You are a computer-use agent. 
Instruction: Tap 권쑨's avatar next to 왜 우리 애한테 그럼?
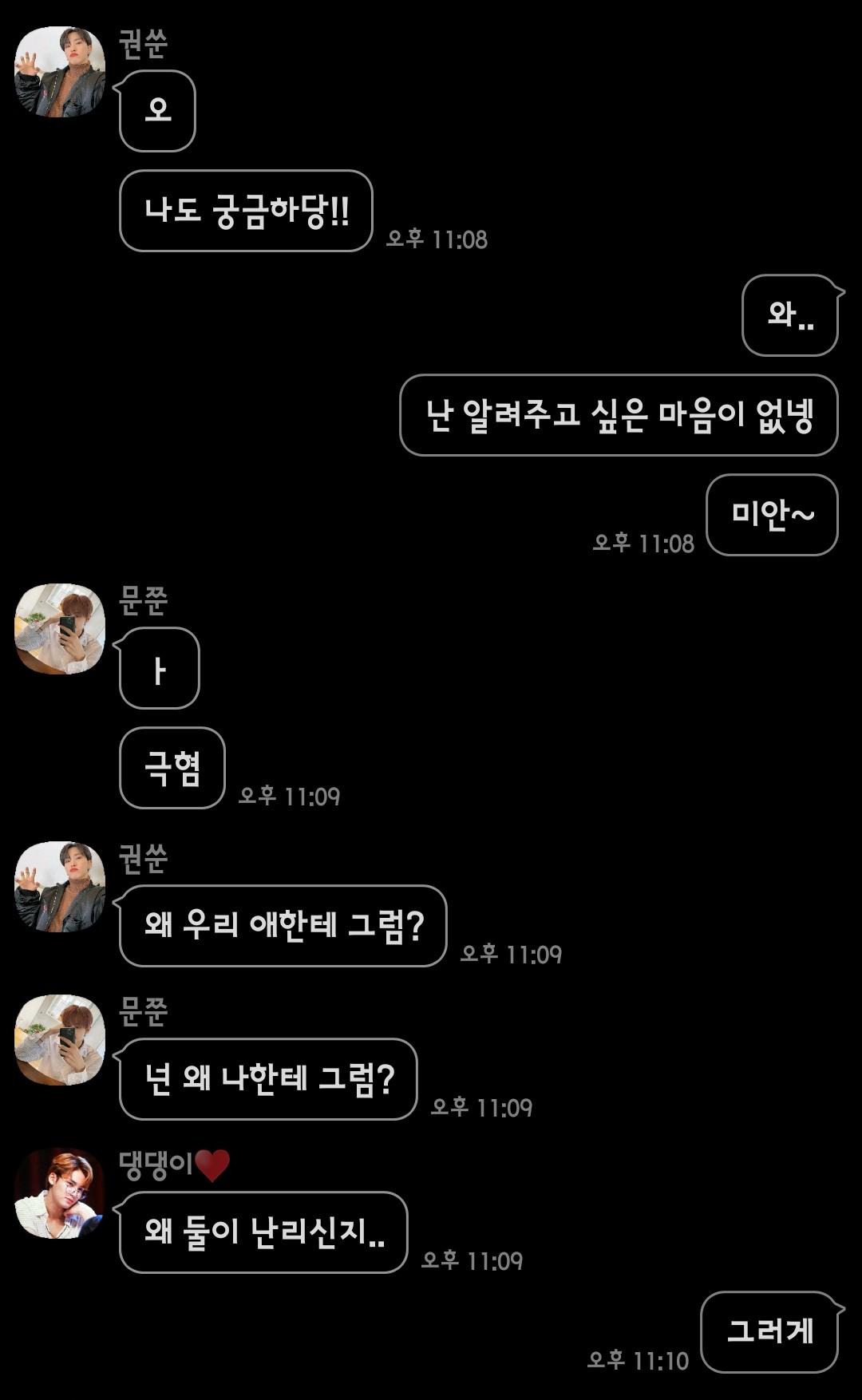click(60, 887)
